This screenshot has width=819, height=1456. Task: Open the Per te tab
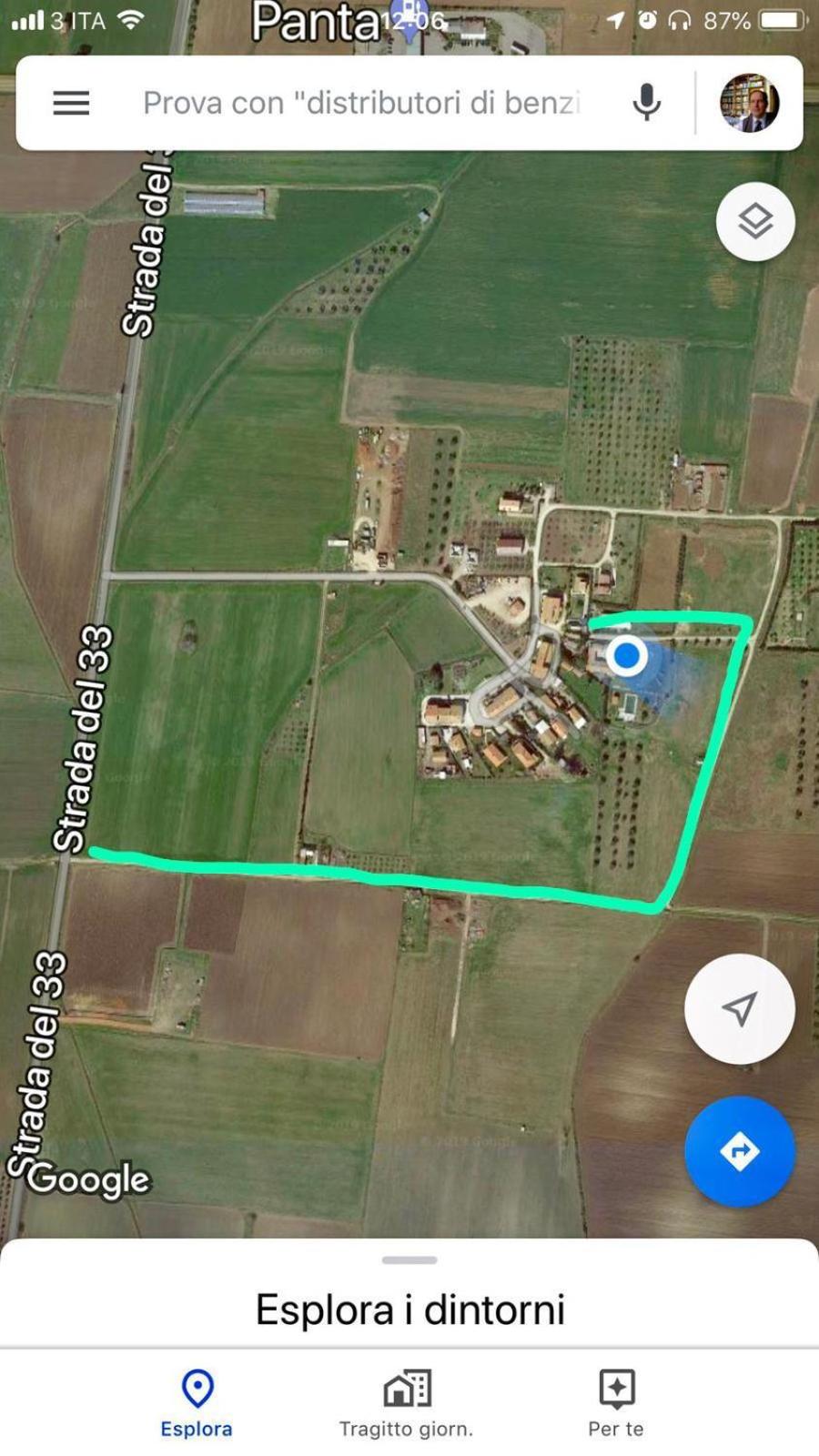pyautogui.click(x=616, y=1404)
